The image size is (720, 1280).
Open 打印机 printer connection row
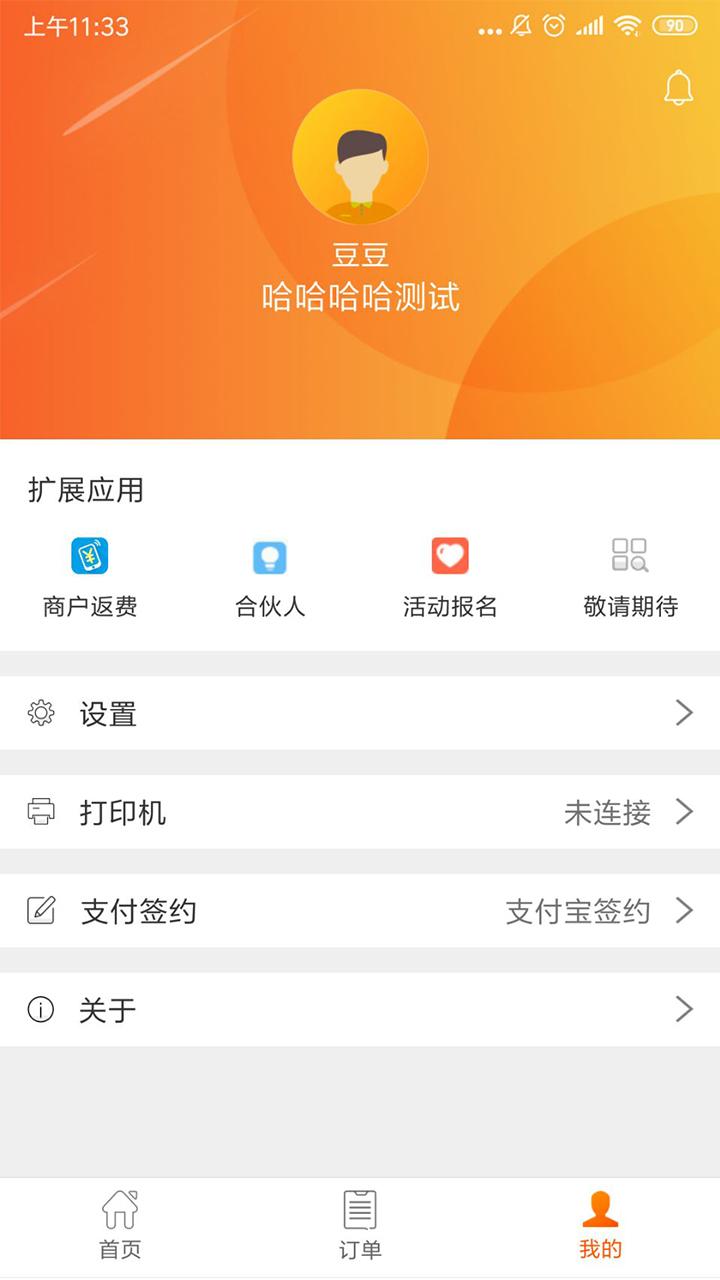click(360, 812)
